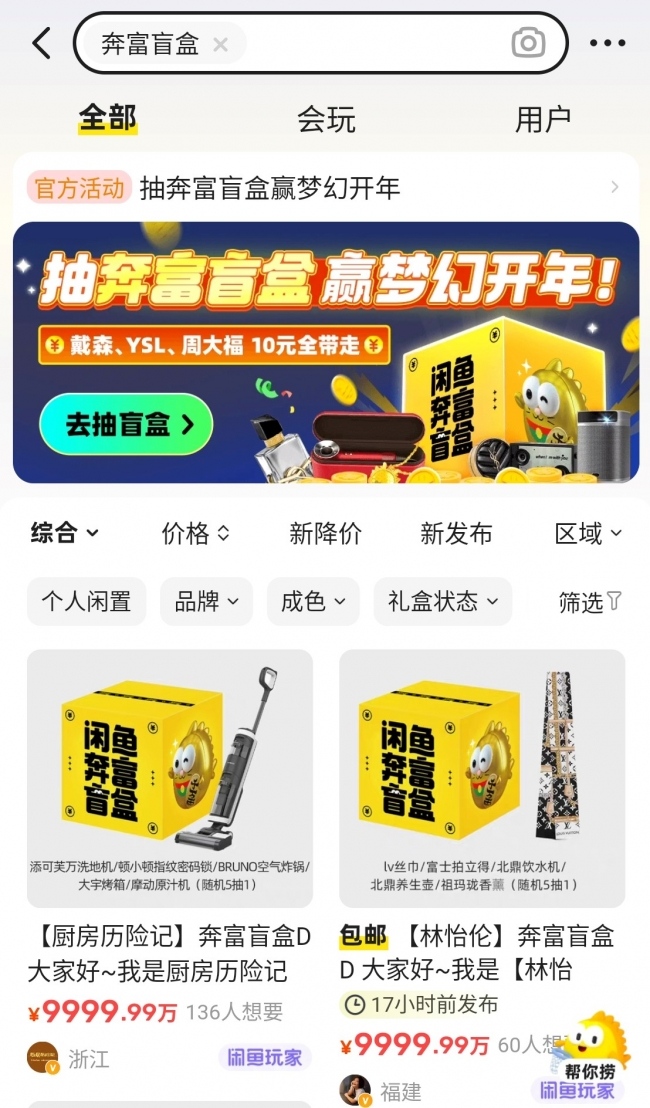Tap the 去抽盲盒 button
The width and height of the screenshot is (650, 1108).
(x=127, y=424)
